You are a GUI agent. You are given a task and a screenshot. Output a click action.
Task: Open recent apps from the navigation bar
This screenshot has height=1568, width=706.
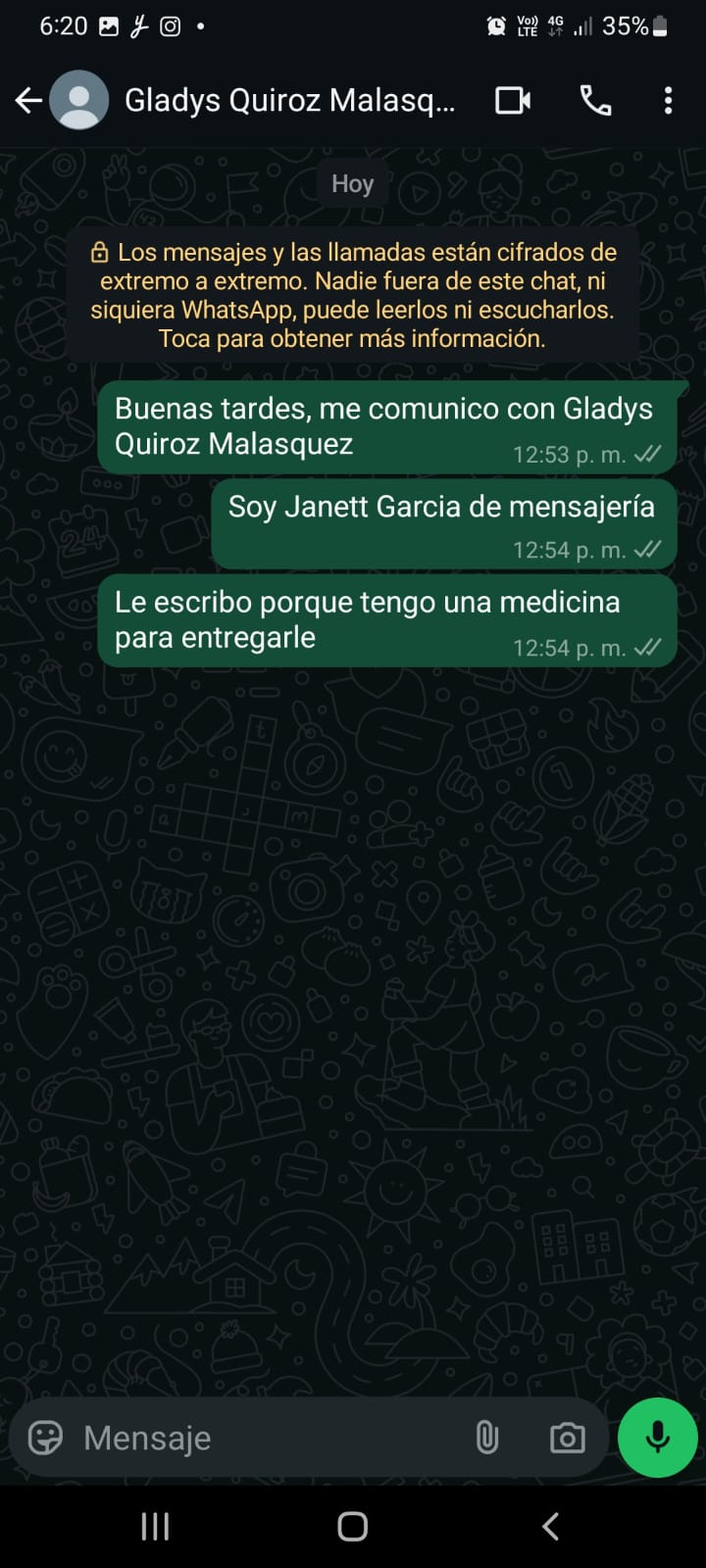(155, 1526)
